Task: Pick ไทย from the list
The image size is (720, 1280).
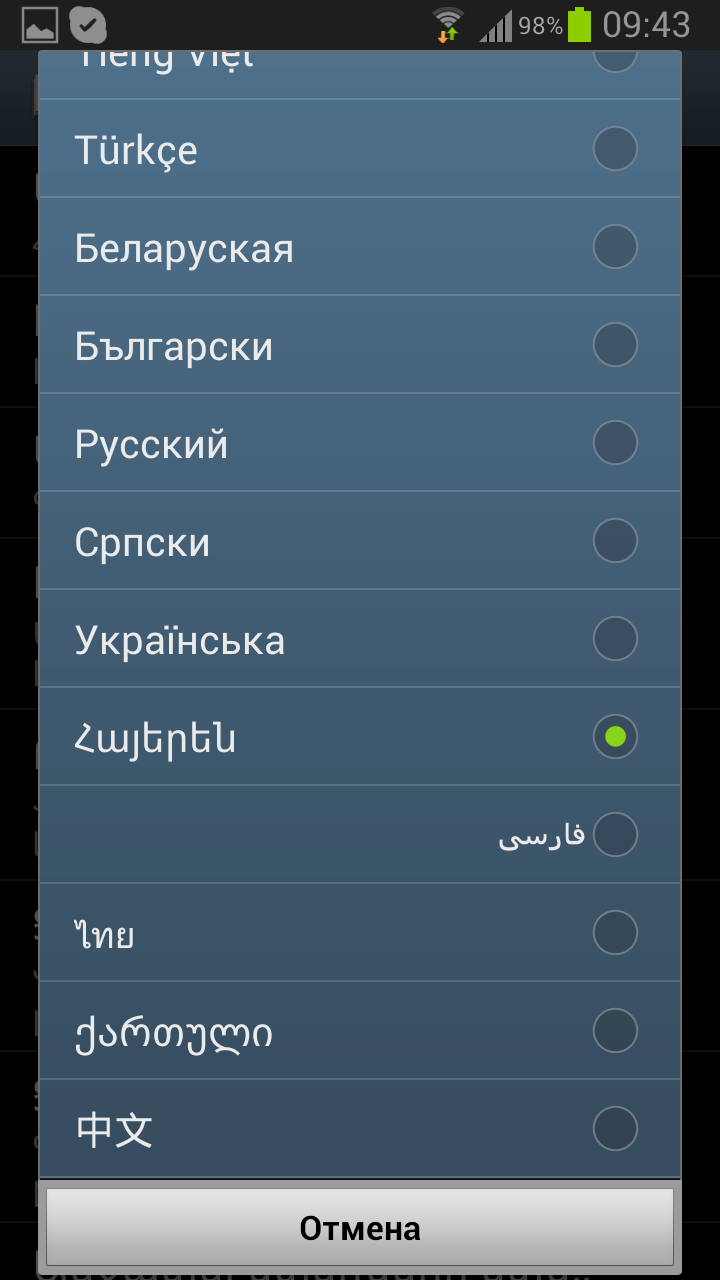Action: click(360, 933)
